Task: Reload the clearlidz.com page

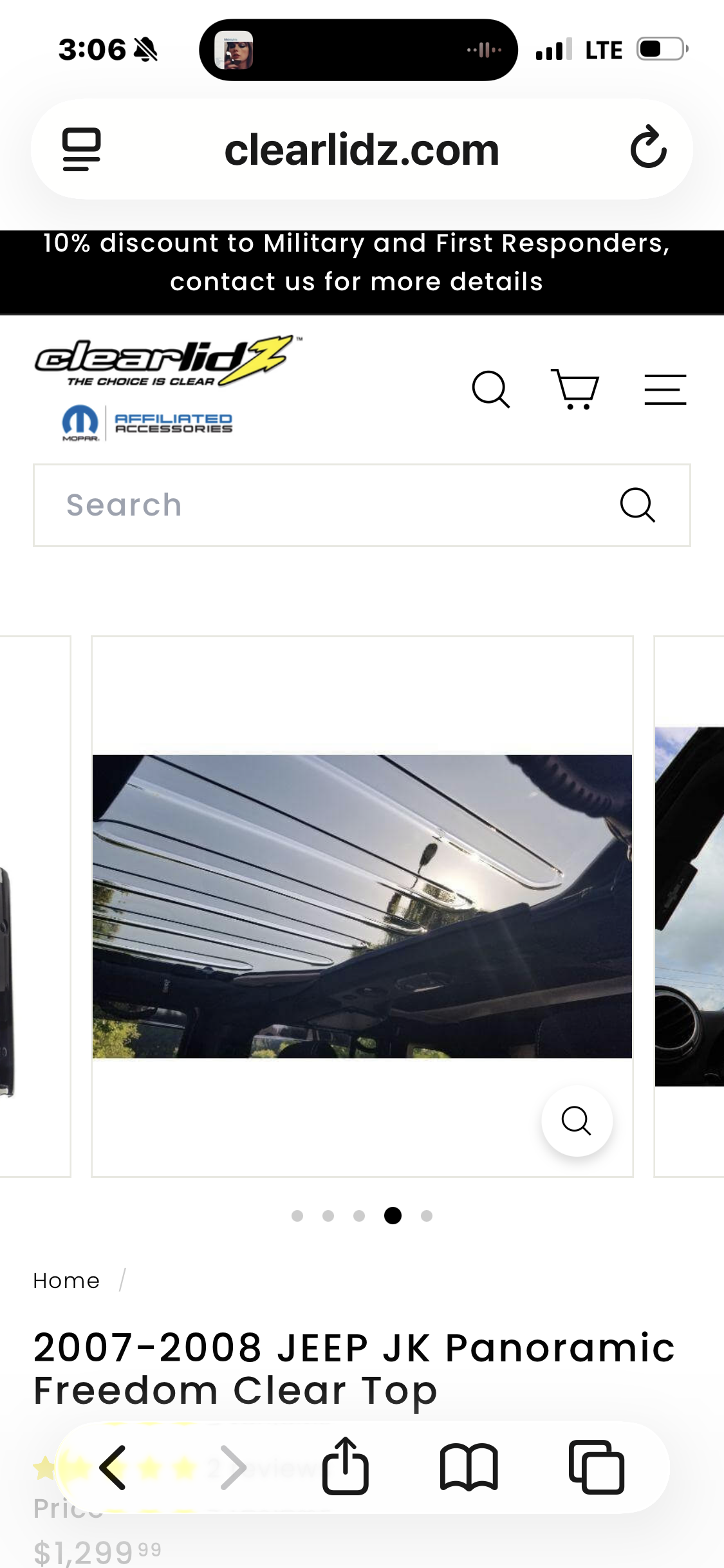Action: [x=648, y=148]
